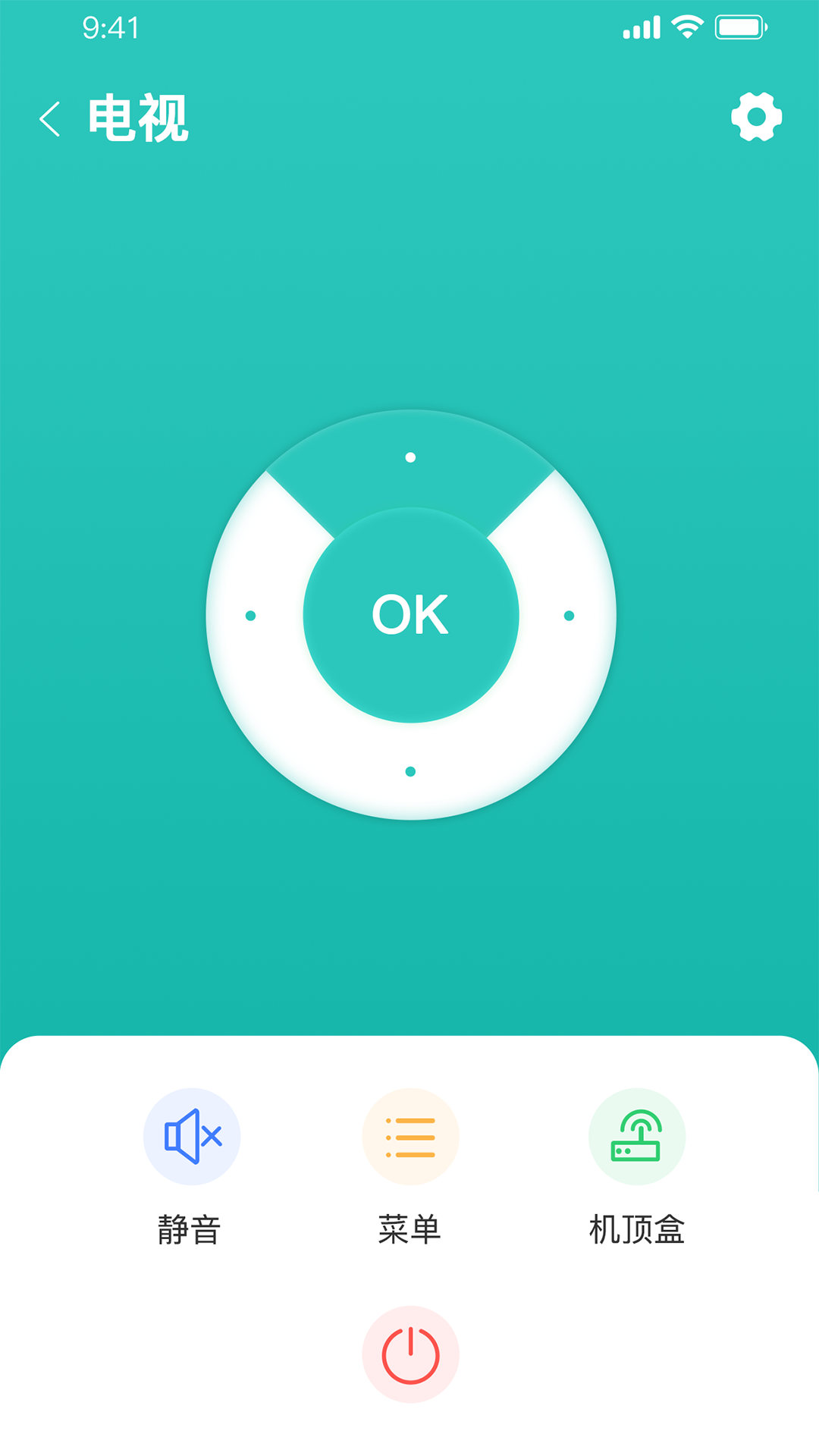Tap the d-pad left direction

pyautogui.click(x=251, y=616)
